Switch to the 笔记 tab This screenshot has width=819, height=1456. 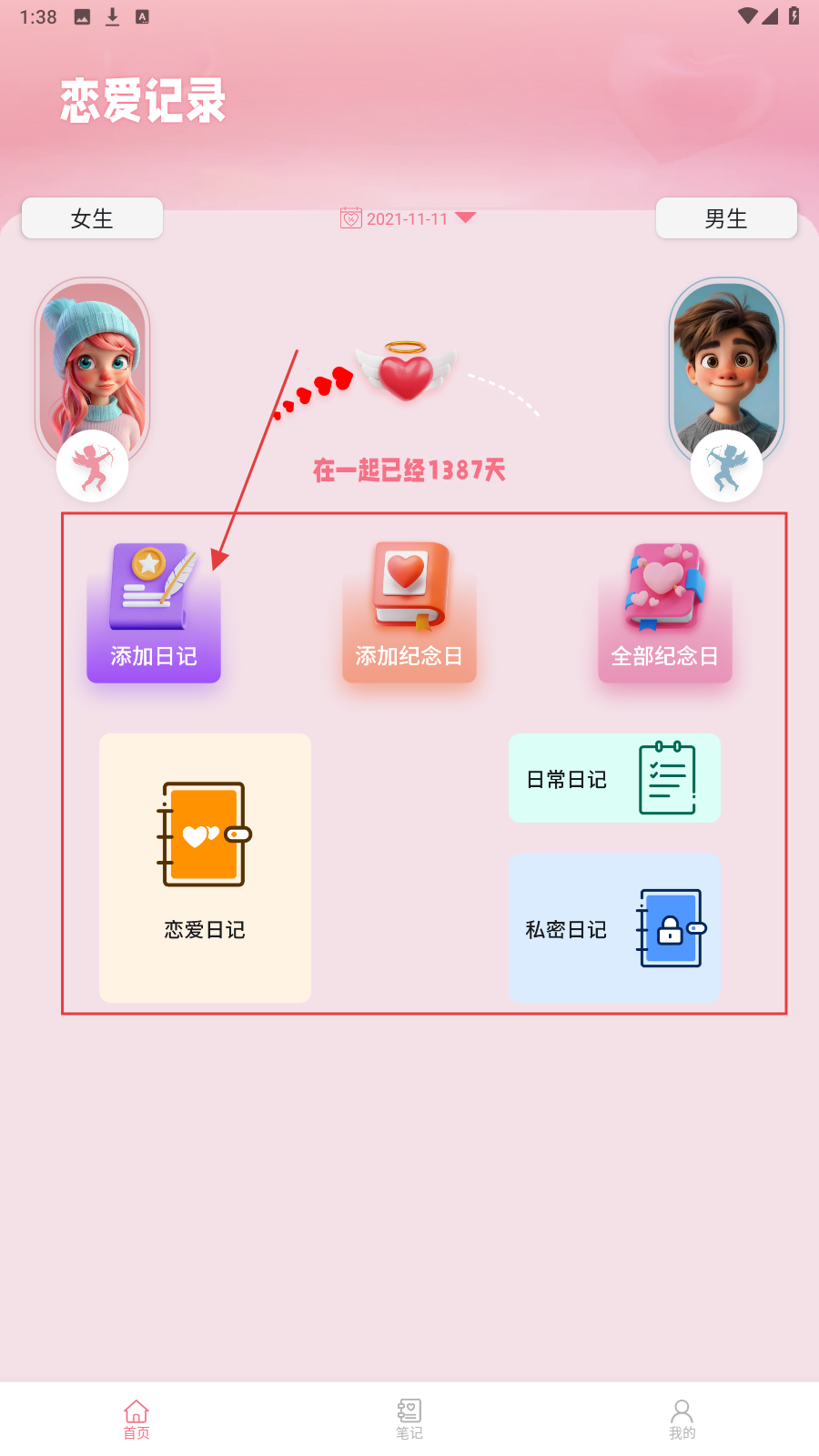point(409,1419)
